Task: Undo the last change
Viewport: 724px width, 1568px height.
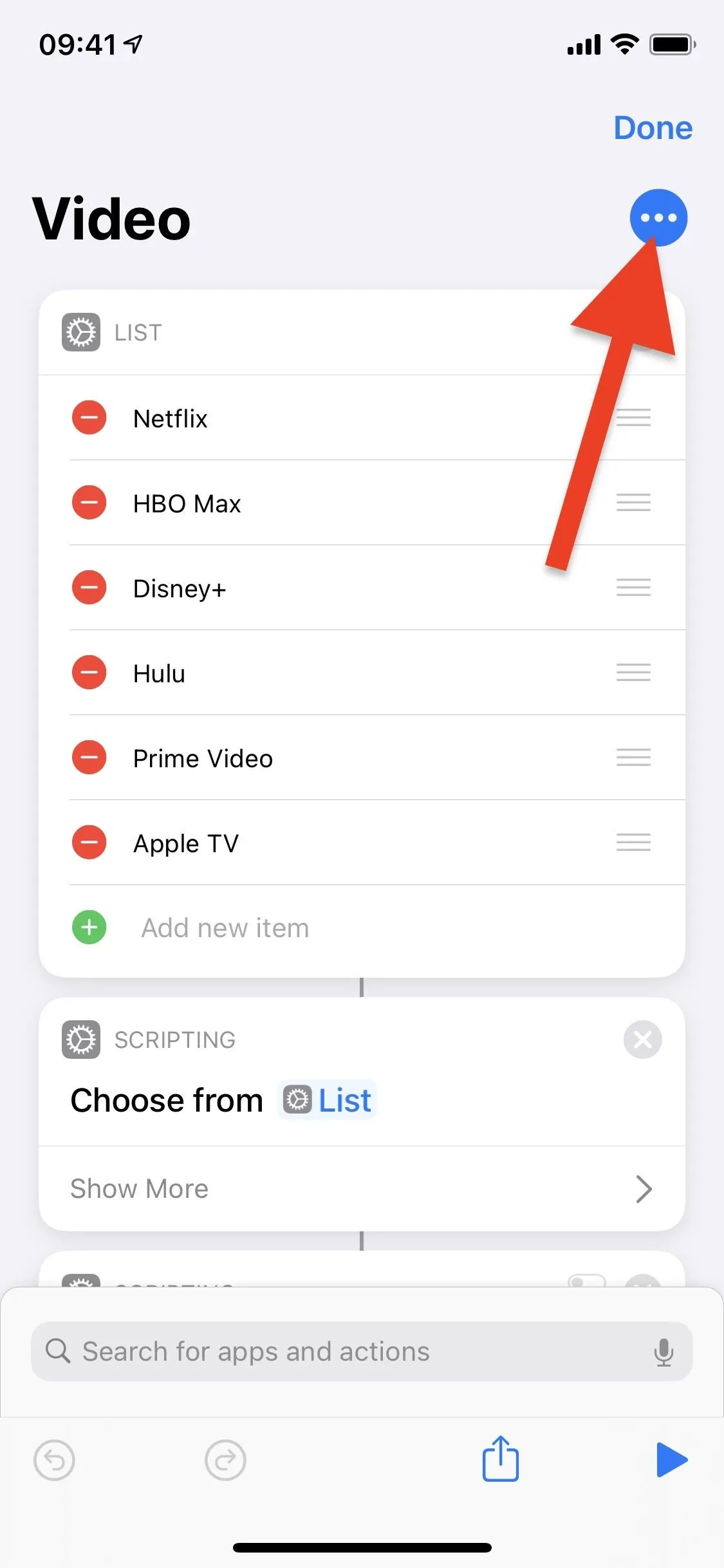Action: pos(54,1460)
